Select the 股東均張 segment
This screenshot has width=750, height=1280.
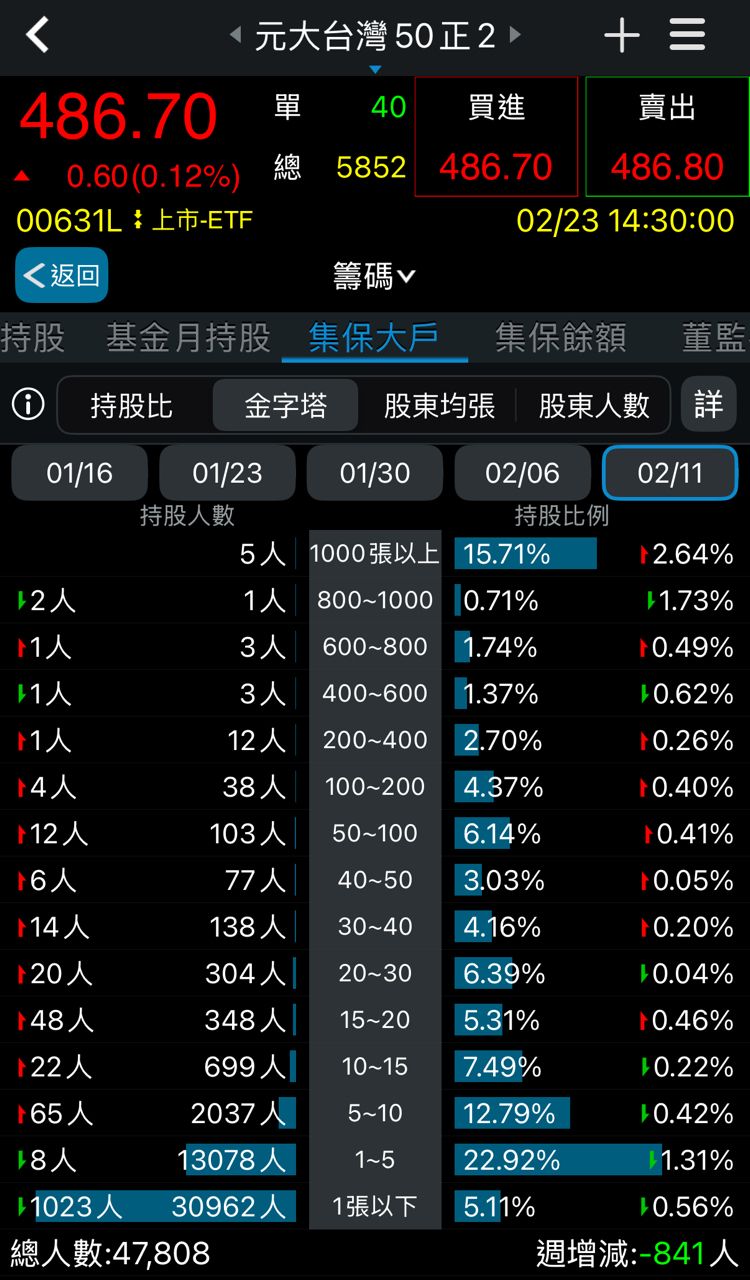coord(439,405)
